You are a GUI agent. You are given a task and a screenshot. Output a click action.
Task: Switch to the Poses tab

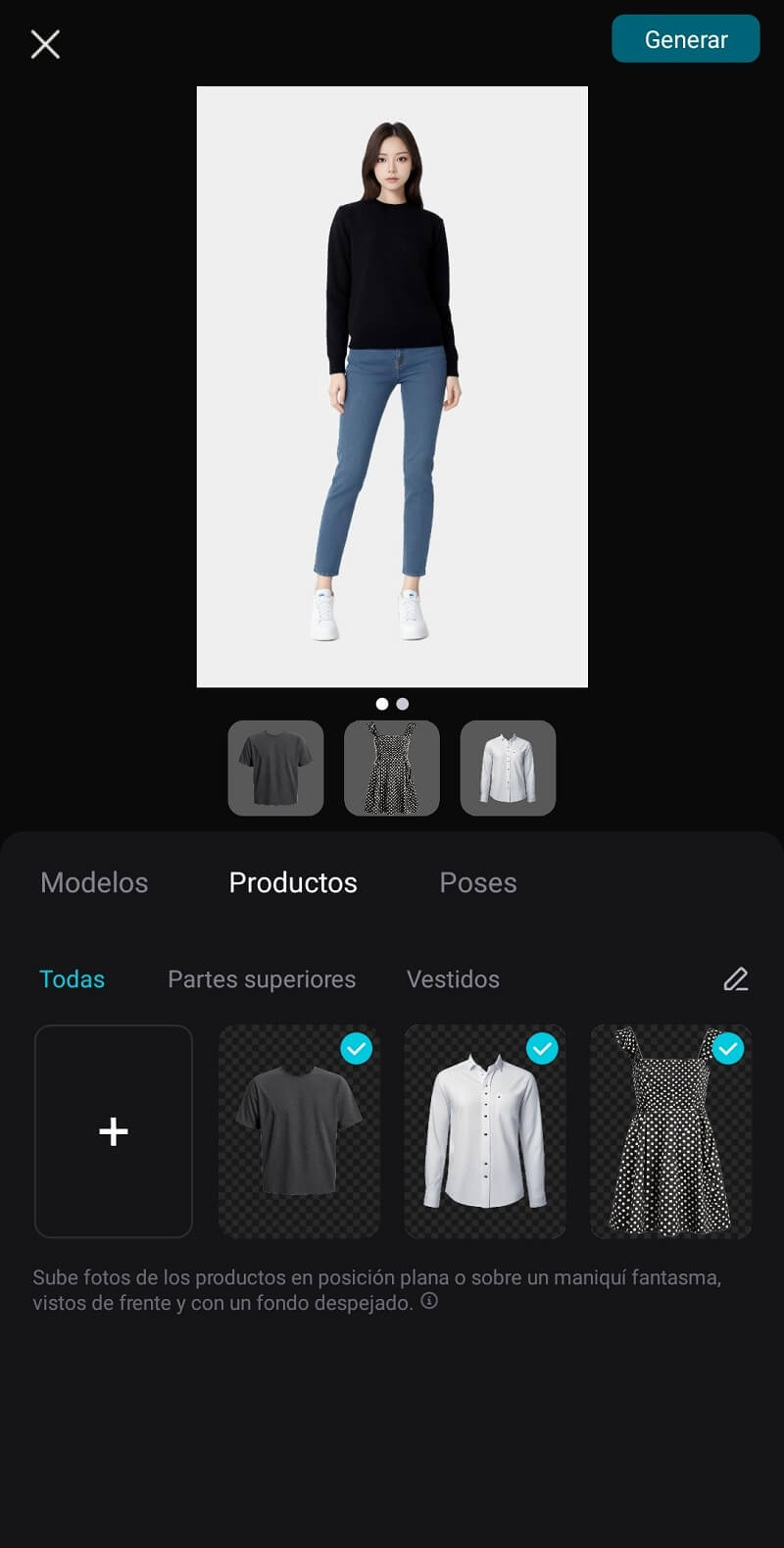[x=478, y=882]
